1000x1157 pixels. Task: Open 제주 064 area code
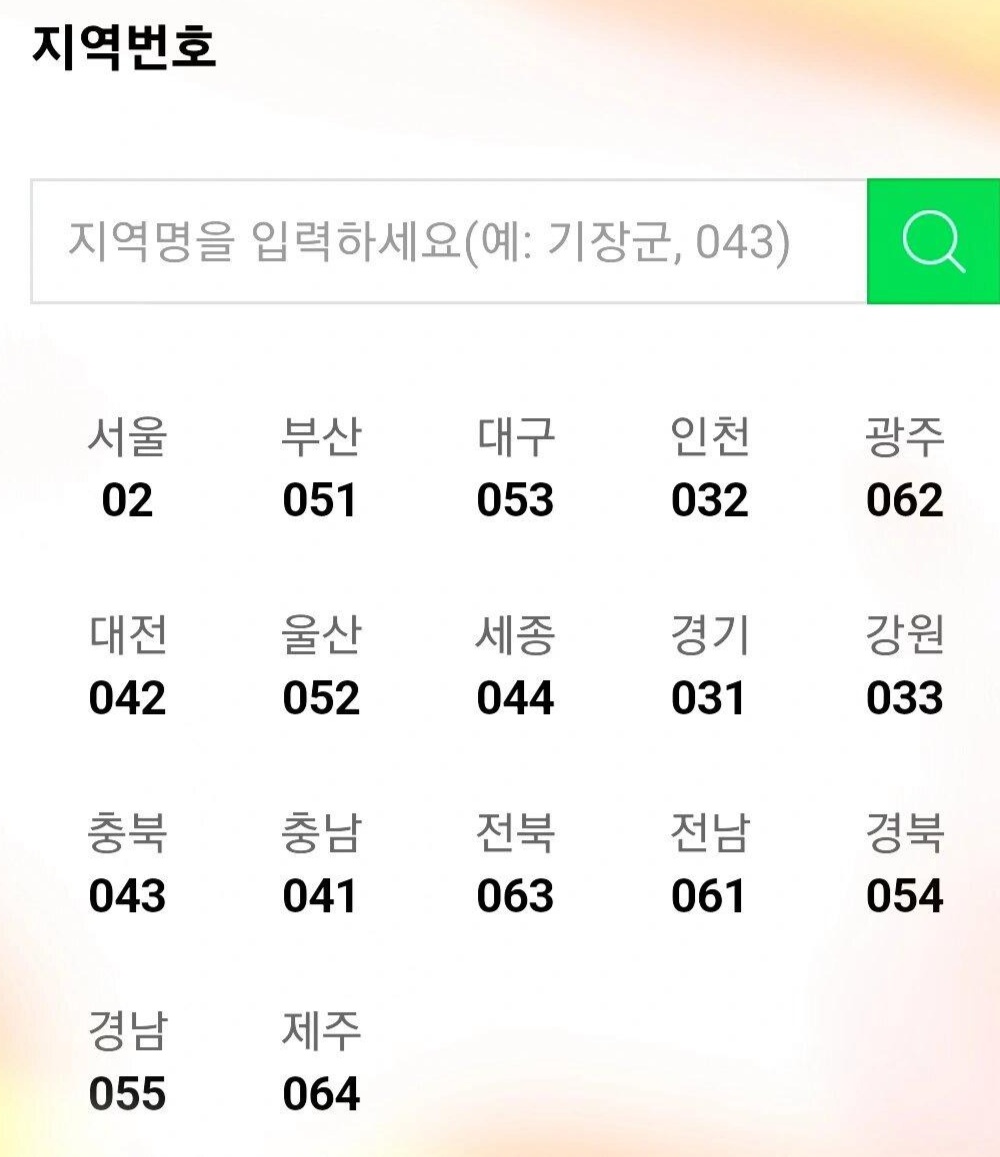click(320, 1062)
